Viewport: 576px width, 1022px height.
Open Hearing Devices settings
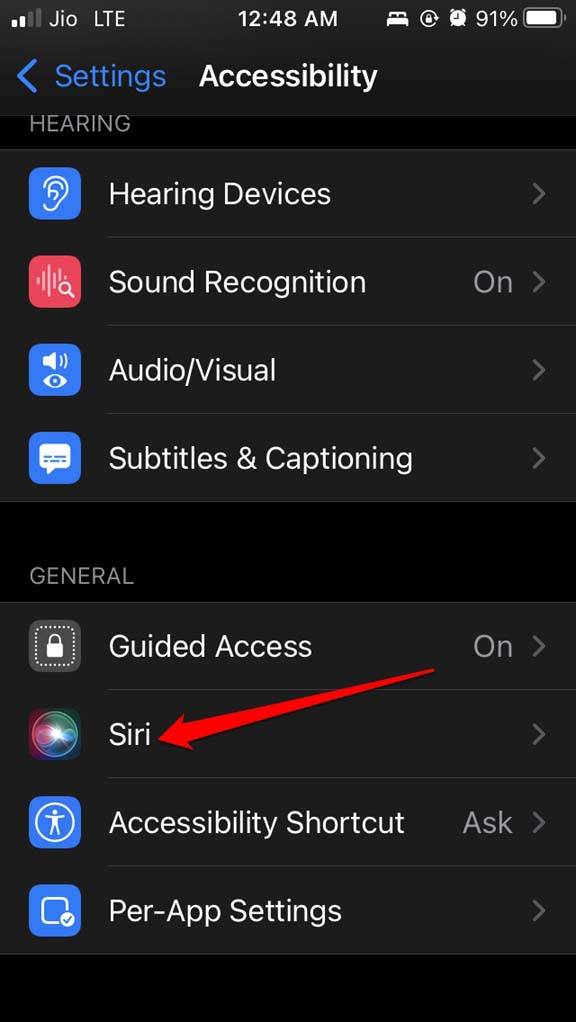tap(288, 194)
